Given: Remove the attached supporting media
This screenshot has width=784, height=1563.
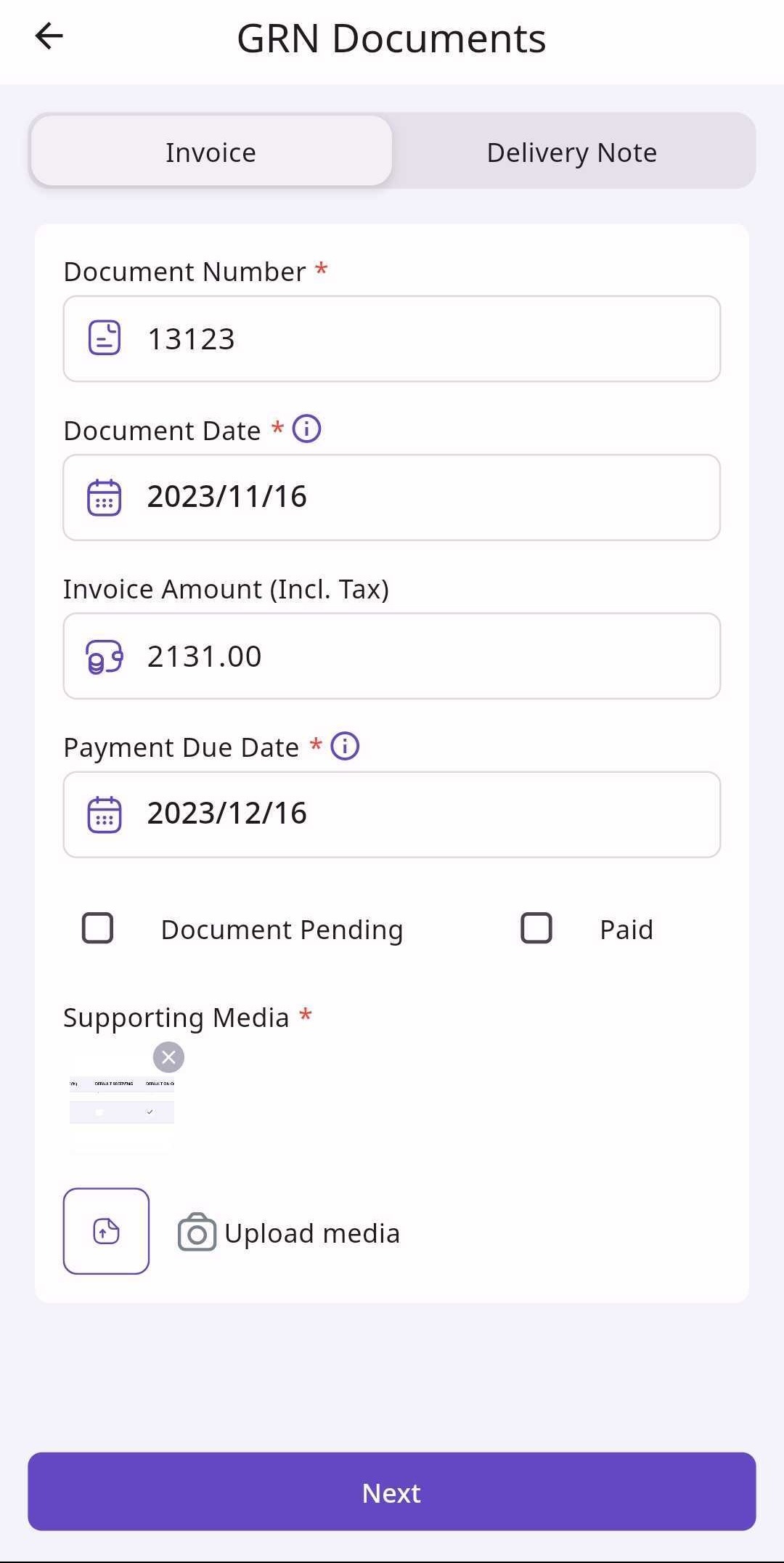Looking at the screenshot, I should (168, 1057).
